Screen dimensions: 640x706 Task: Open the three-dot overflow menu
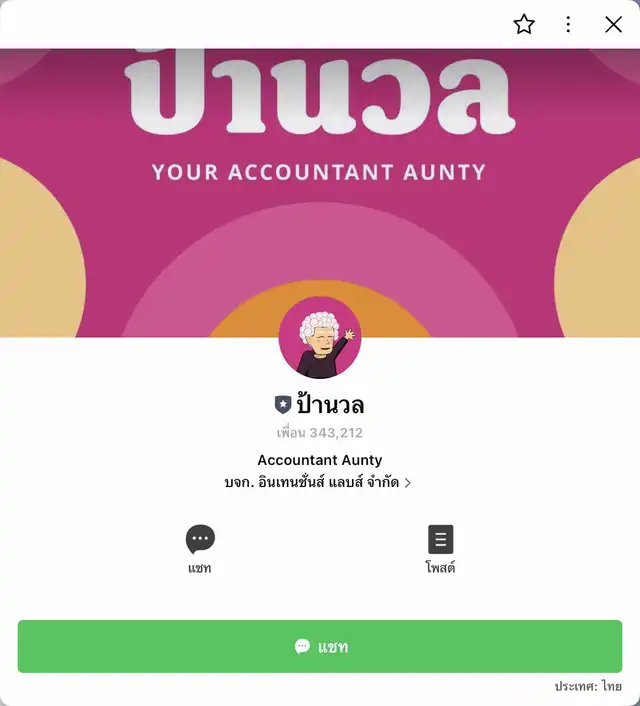click(568, 25)
